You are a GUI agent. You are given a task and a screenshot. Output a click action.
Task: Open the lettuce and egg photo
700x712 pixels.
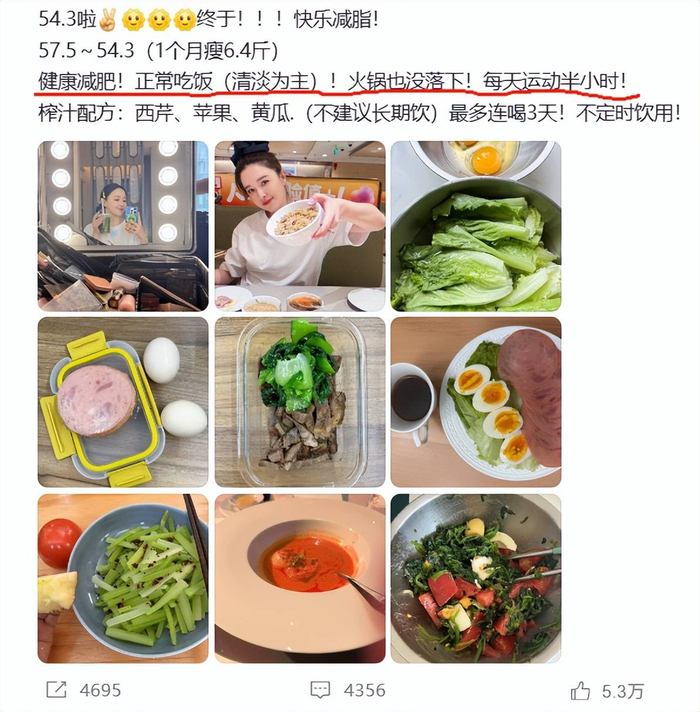click(476, 226)
